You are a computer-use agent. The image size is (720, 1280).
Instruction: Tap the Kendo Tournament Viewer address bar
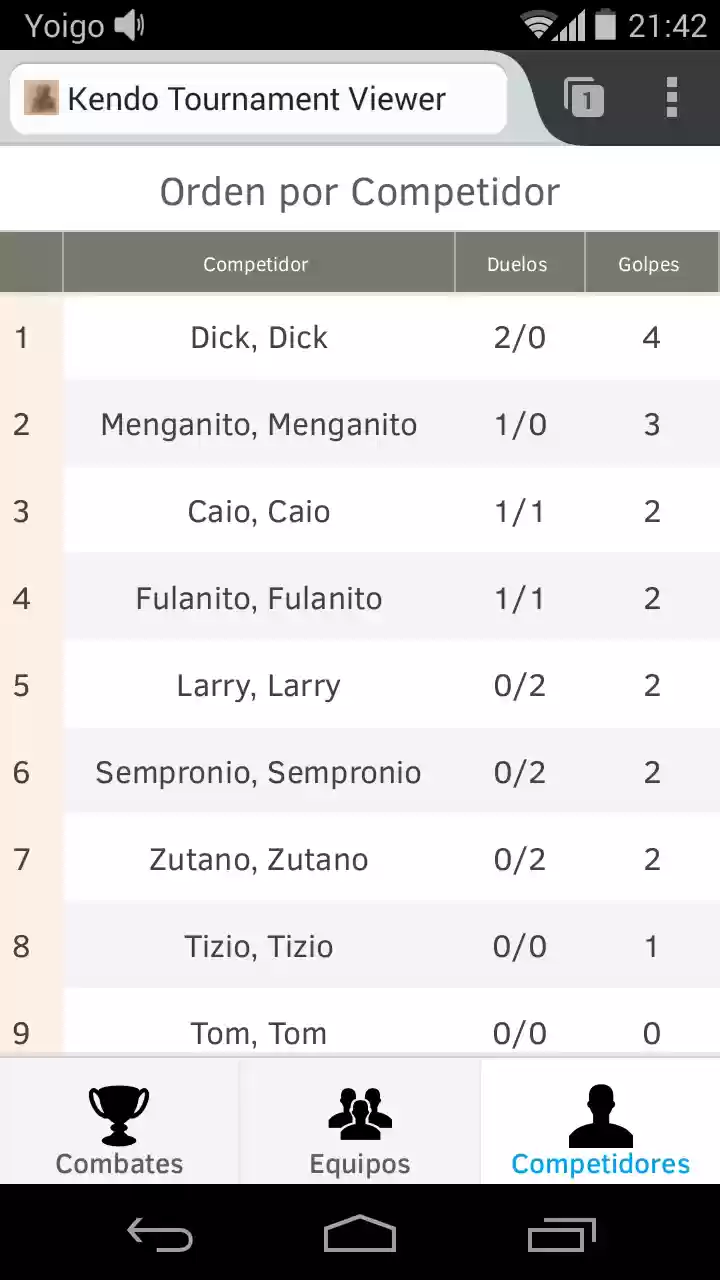pos(258,98)
